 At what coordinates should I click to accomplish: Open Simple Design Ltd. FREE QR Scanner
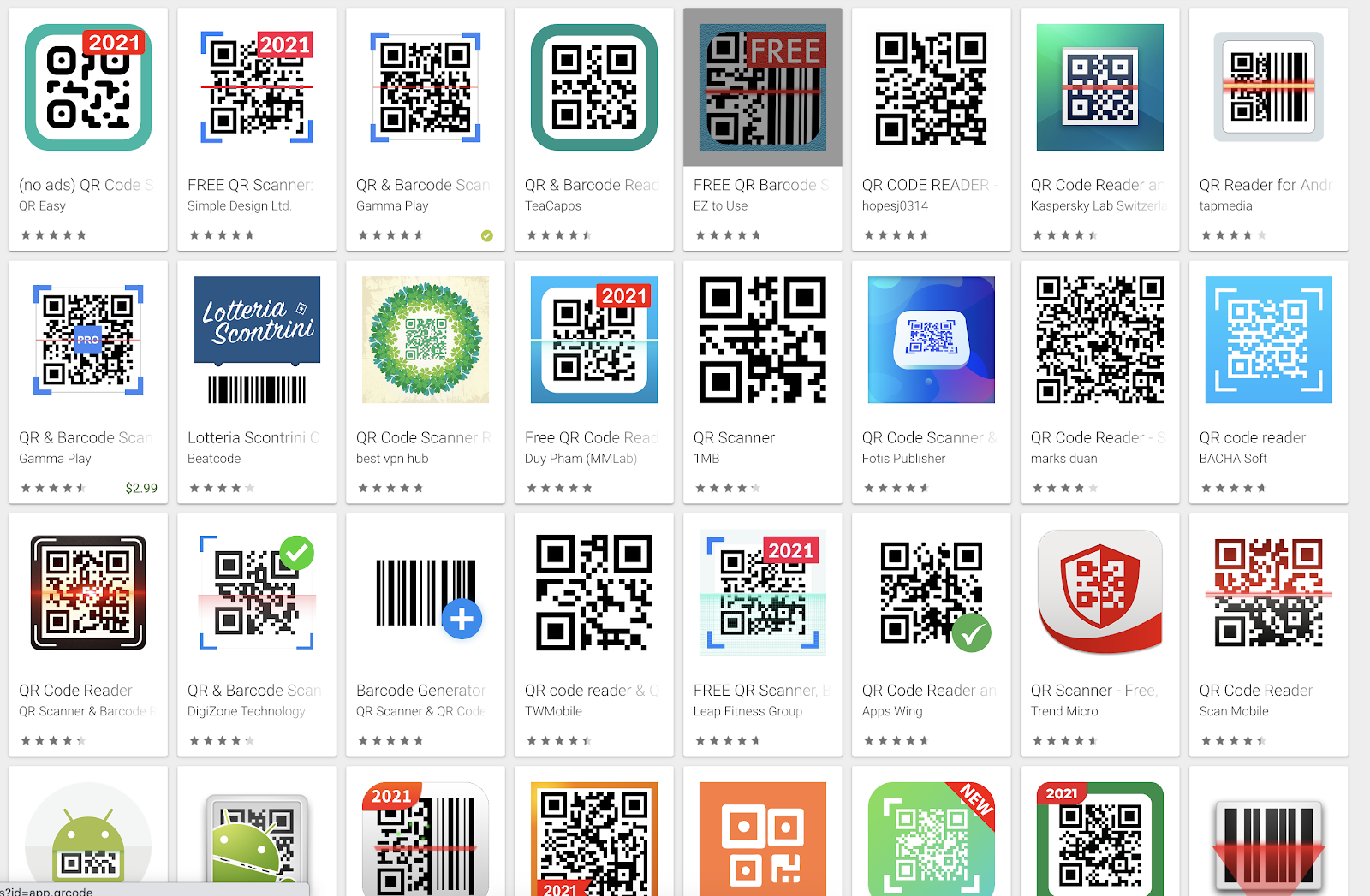tap(257, 129)
